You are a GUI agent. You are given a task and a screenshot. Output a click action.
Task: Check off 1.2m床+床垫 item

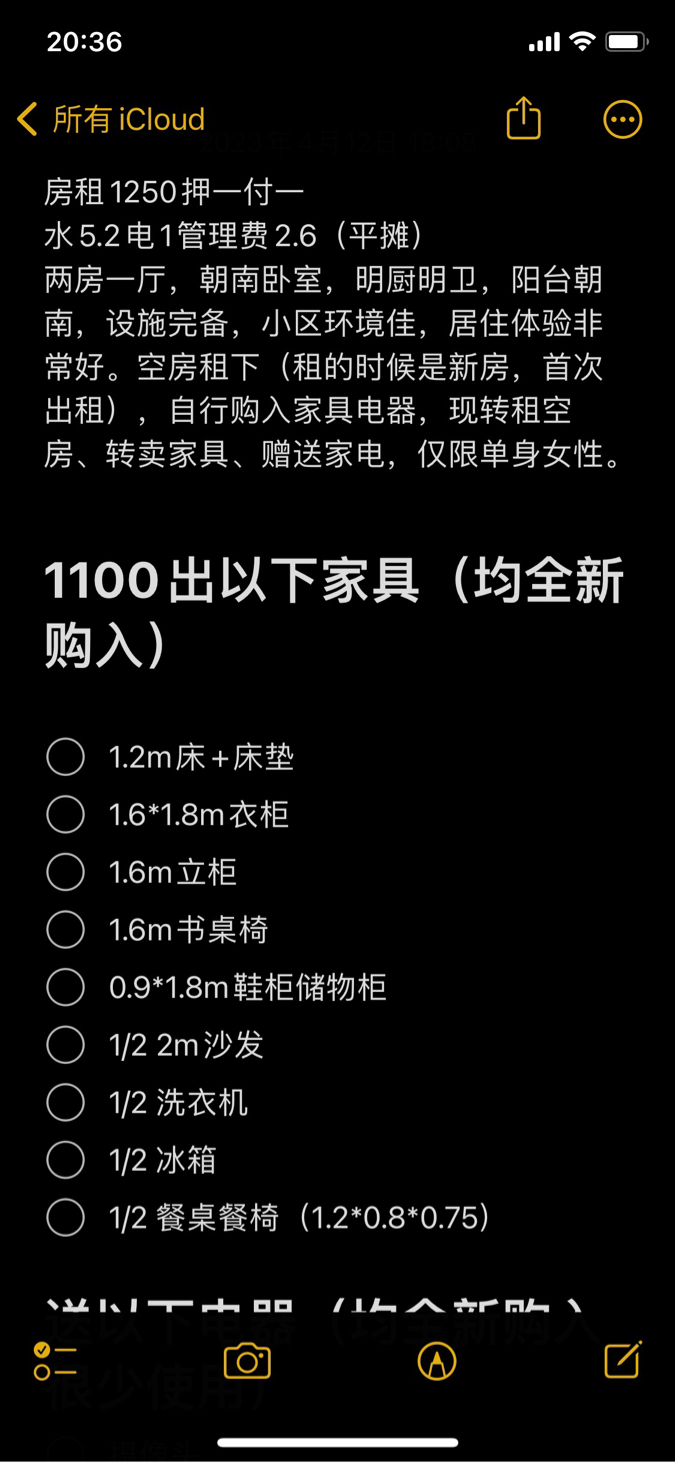[66, 757]
